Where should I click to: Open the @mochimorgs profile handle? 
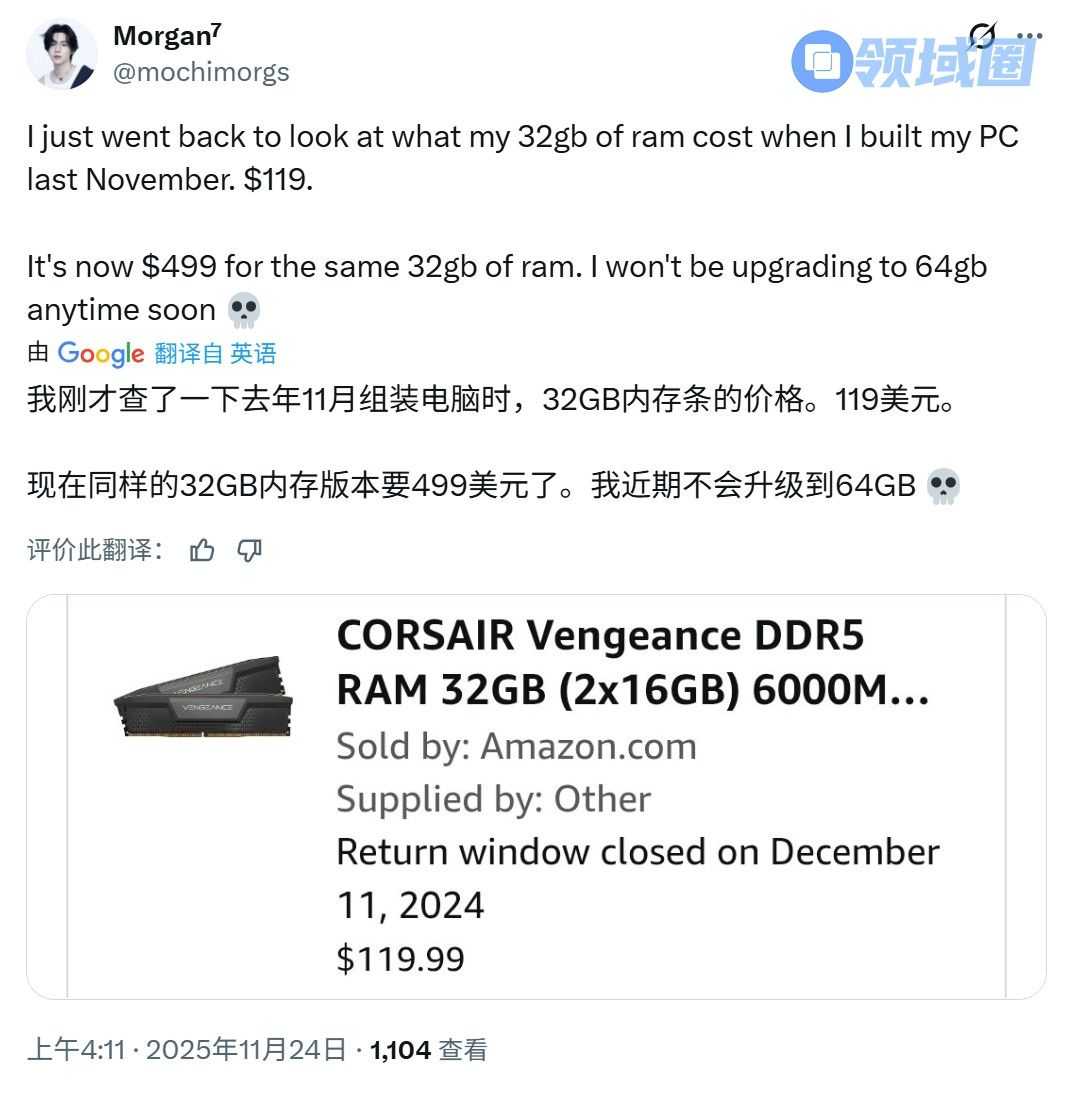[x=201, y=72]
